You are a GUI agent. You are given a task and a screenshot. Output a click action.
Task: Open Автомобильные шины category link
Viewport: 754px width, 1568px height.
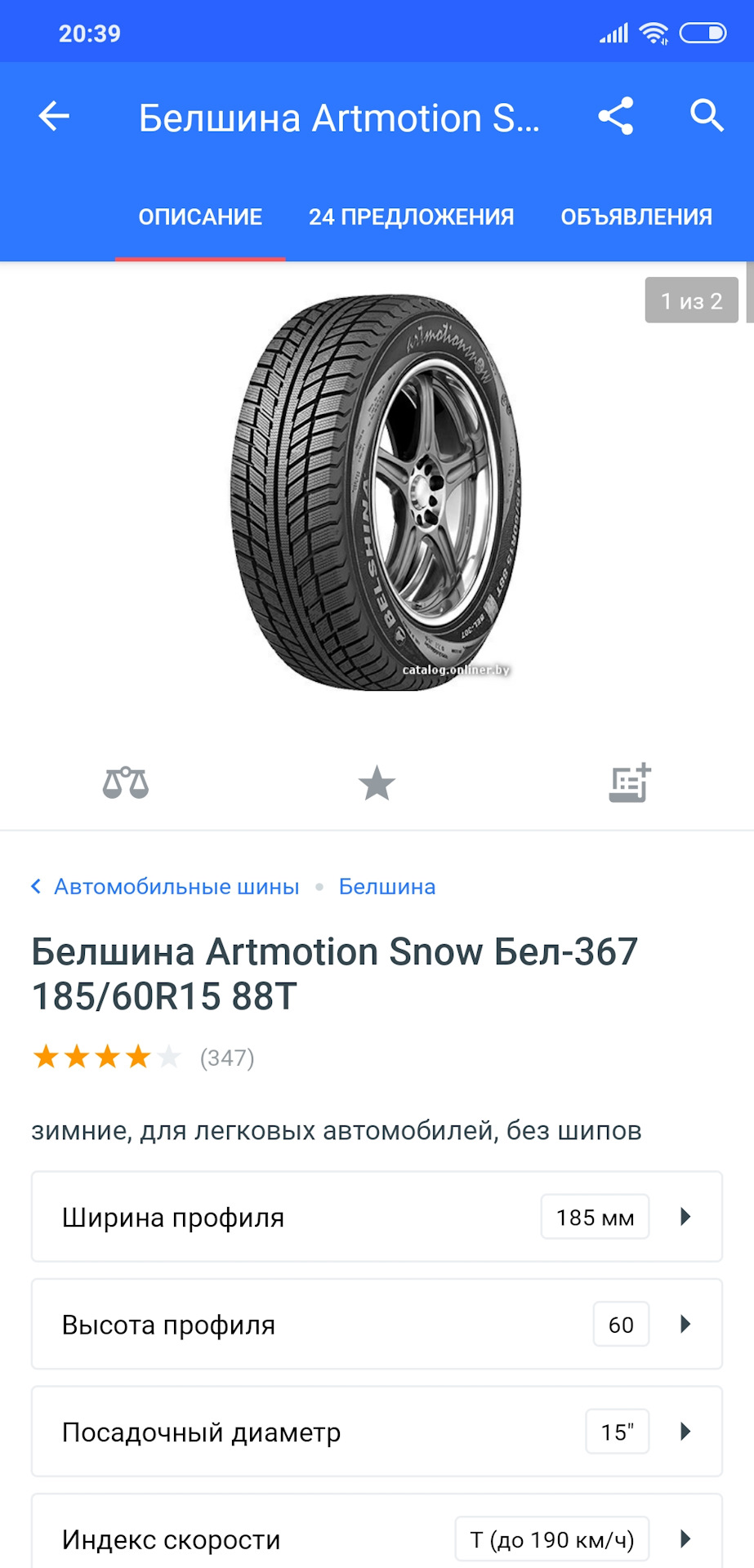[x=176, y=887]
